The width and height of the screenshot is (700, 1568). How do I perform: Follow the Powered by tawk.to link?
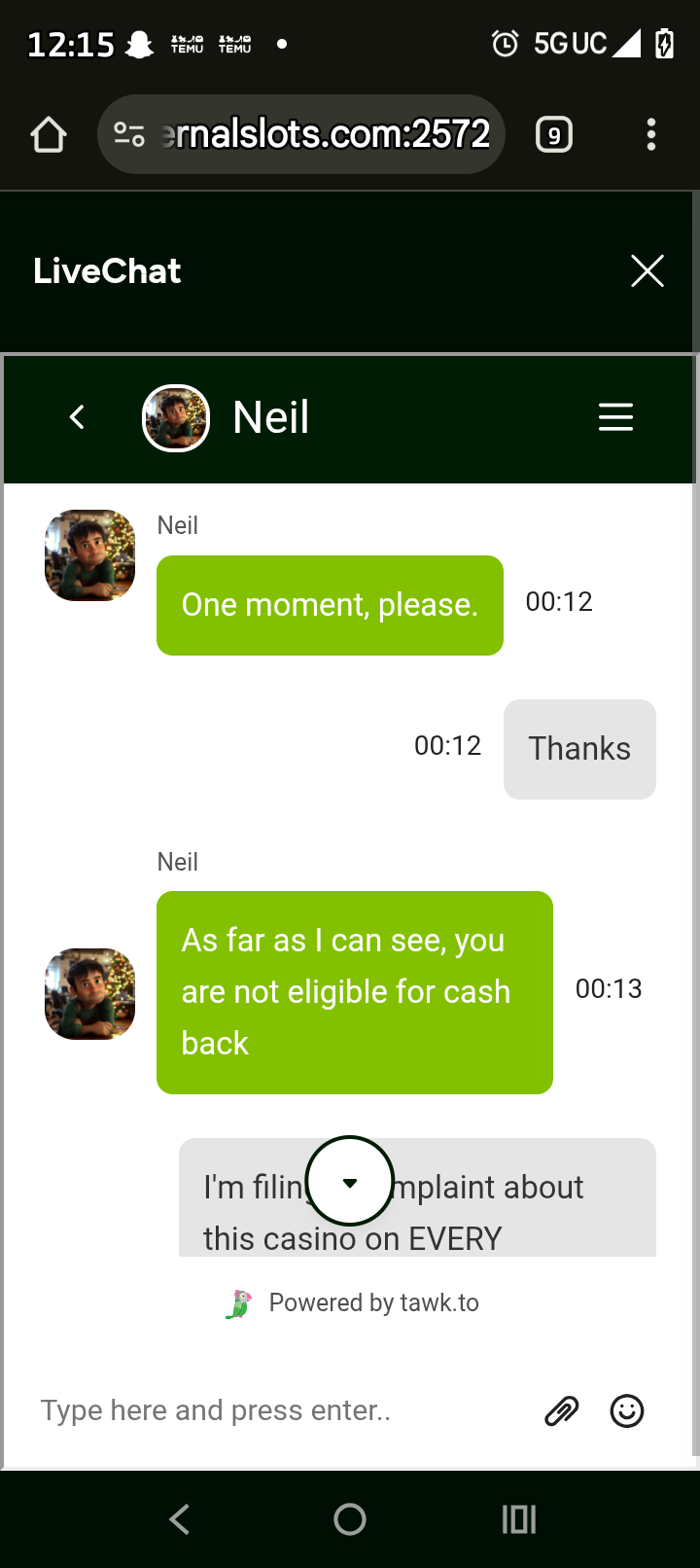pyautogui.click(x=352, y=1303)
